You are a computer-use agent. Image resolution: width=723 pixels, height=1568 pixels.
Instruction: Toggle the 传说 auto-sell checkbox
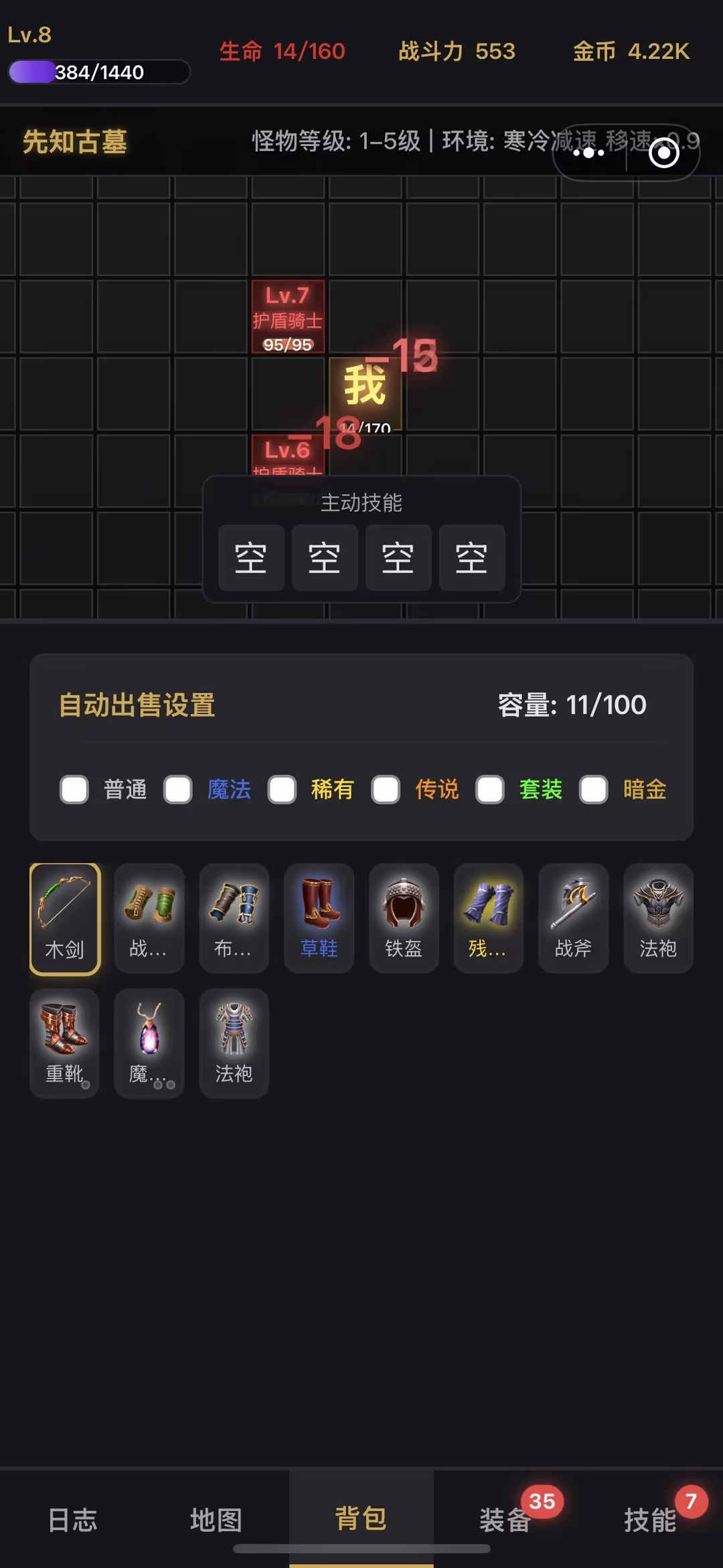[x=386, y=789]
